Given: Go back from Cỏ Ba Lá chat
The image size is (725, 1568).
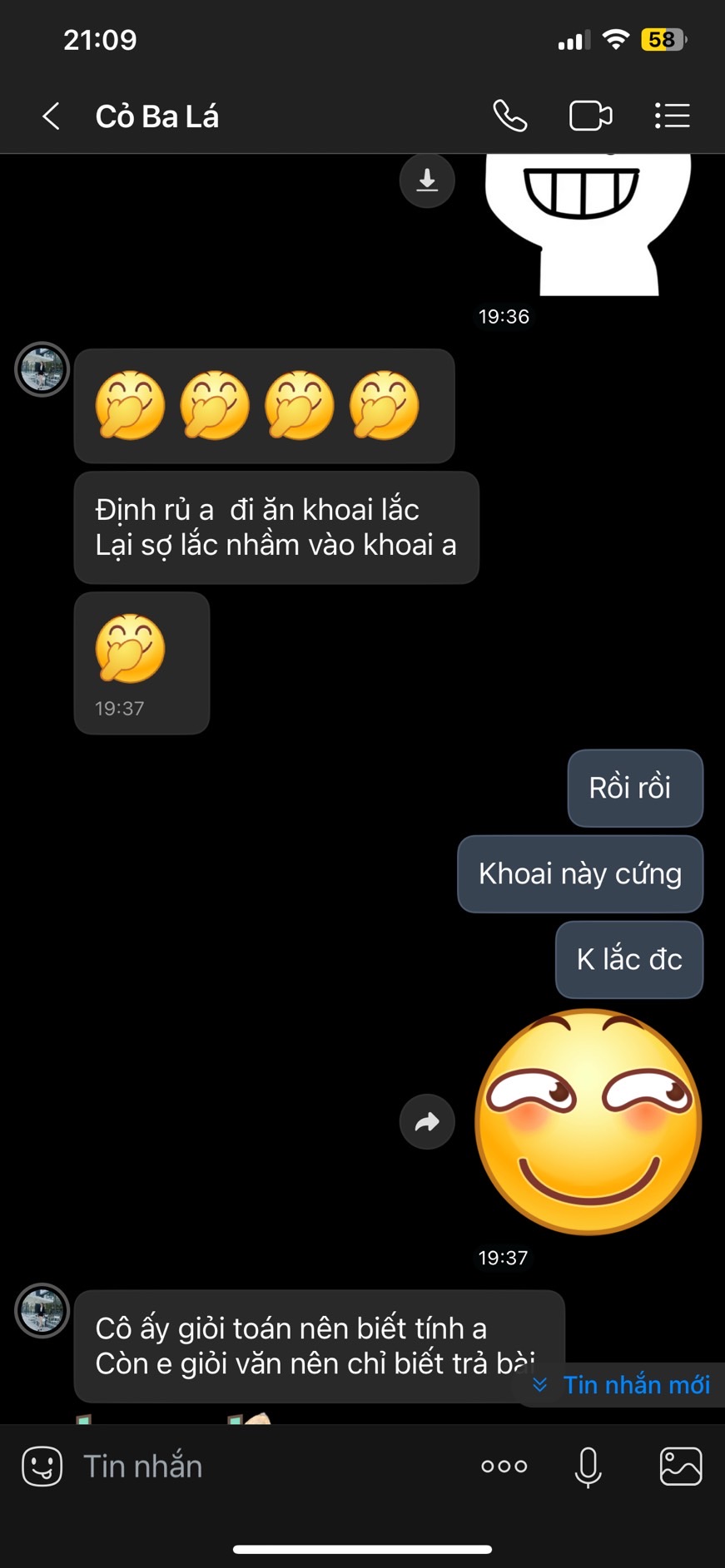Looking at the screenshot, I should tap(52, 116).
